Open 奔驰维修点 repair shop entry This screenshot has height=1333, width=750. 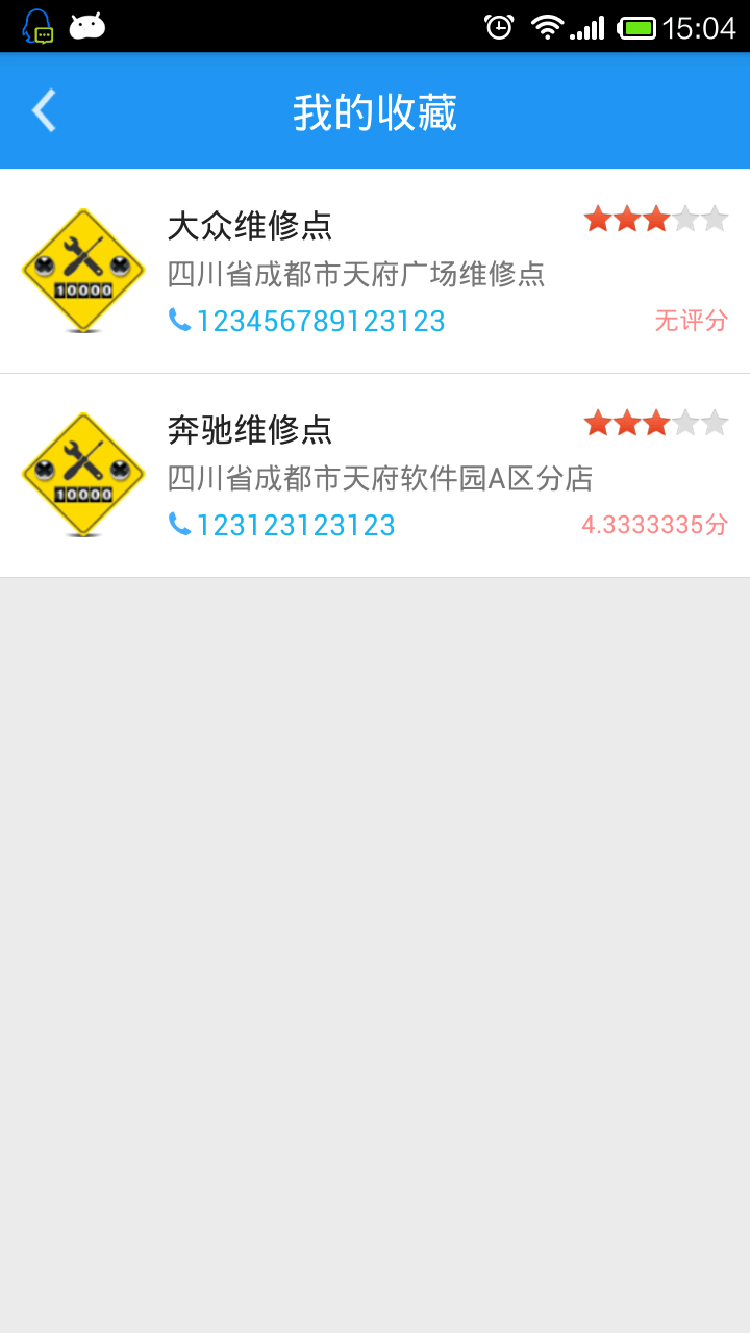(x=375, y=476)
